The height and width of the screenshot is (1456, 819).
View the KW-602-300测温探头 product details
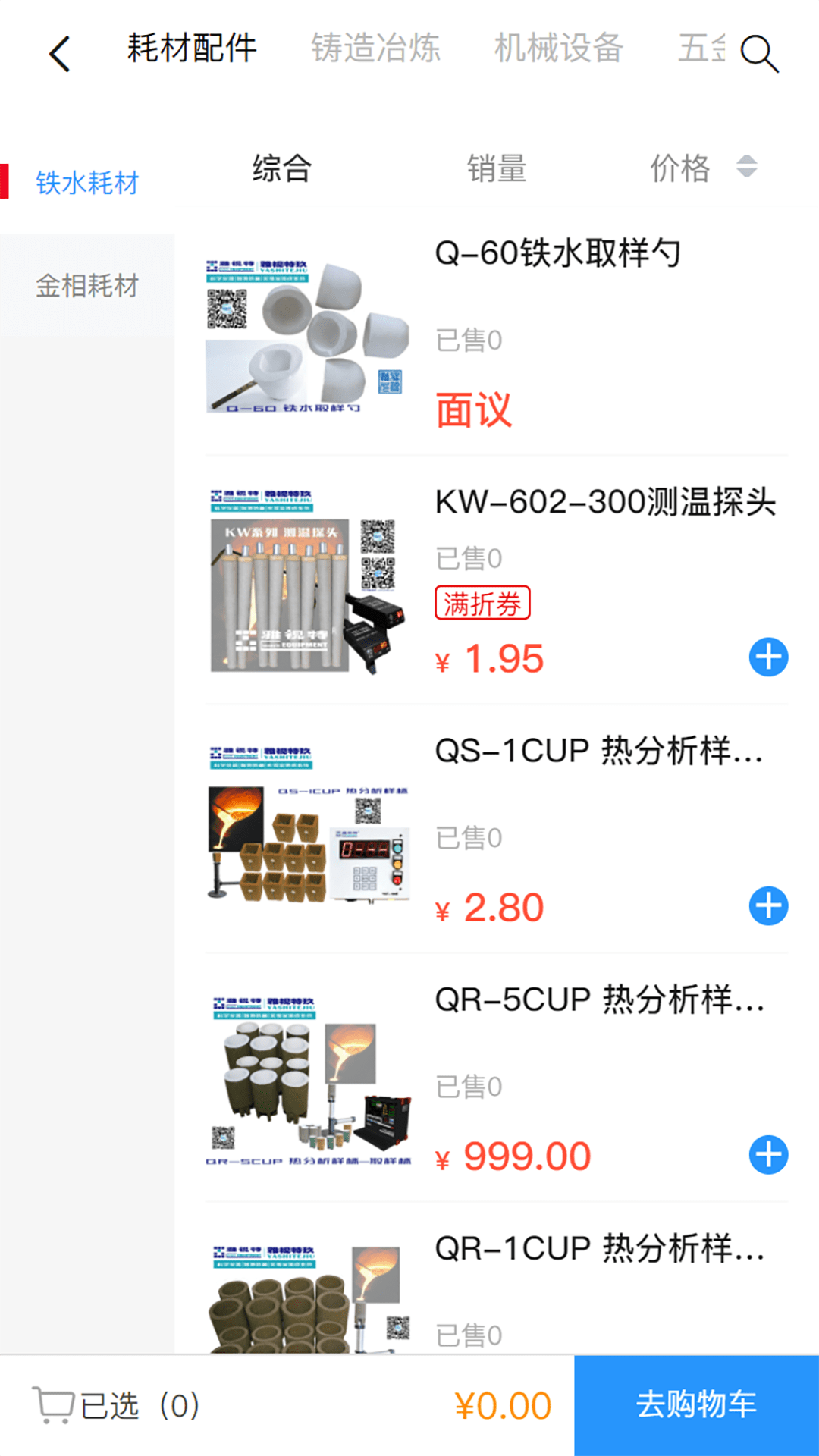click(605, 502)
